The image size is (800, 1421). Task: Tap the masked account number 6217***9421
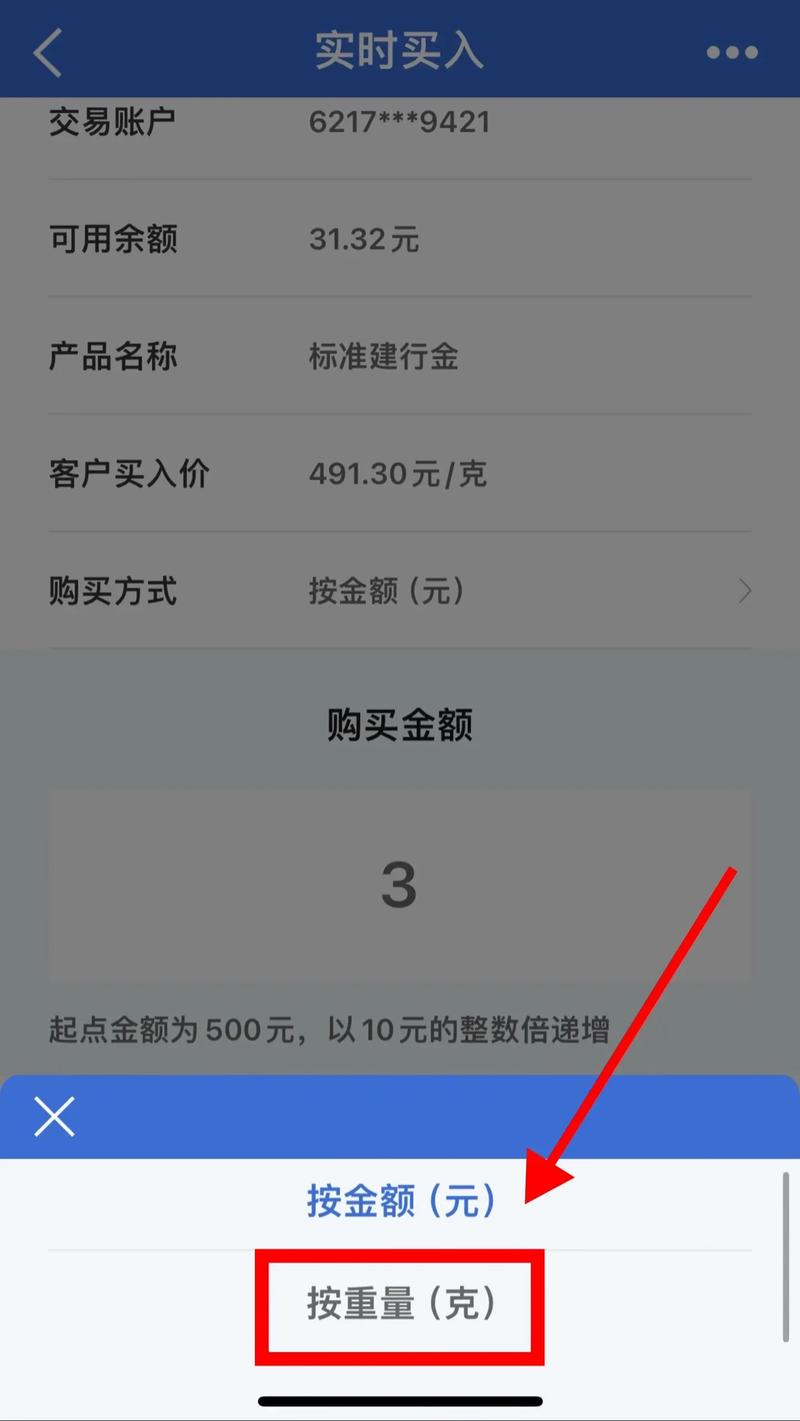(x=398, y=120)
